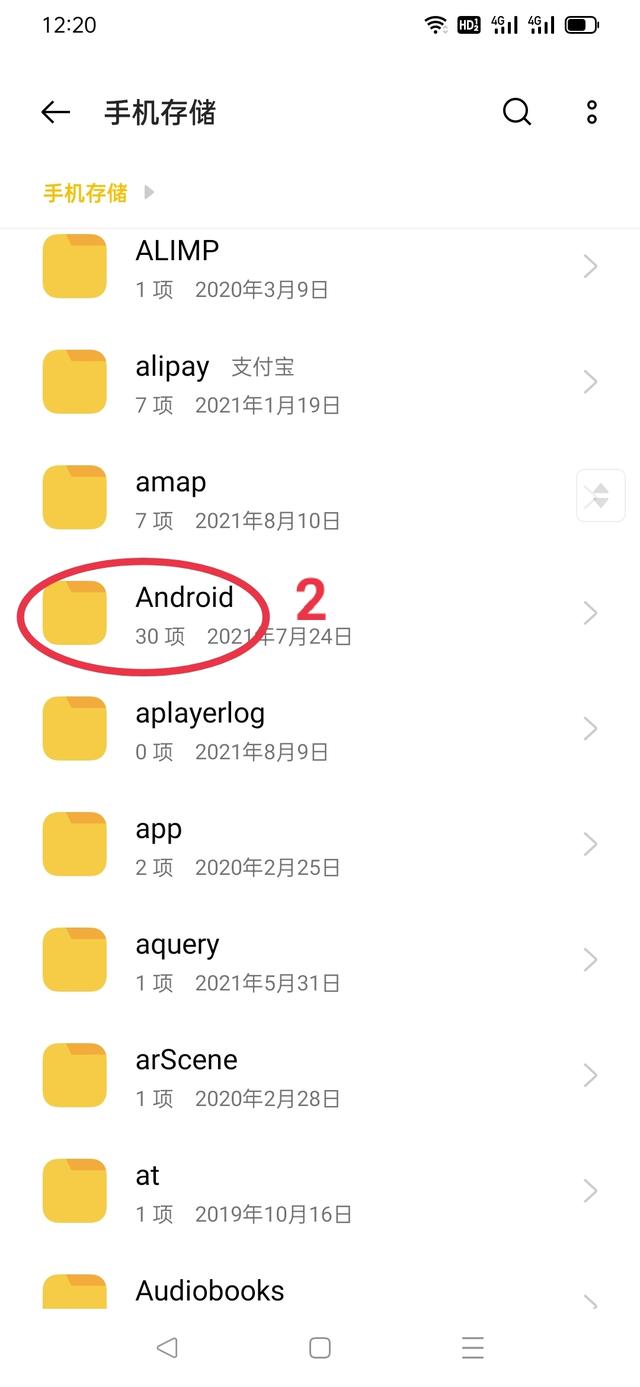Open the at folder
The width and height of the screenshot is (640, 1387).
[320, 1191]
